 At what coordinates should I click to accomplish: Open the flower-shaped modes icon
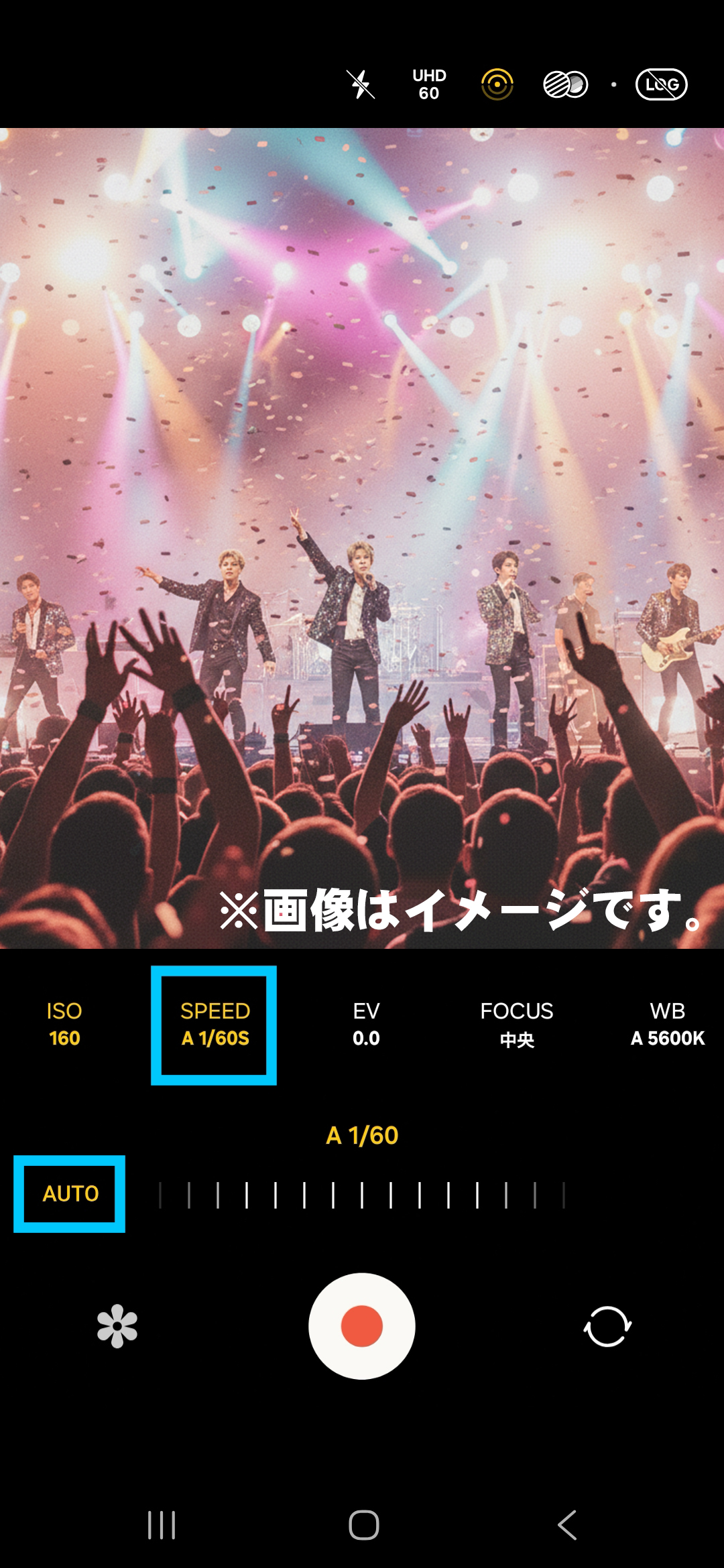point(117,1325)
